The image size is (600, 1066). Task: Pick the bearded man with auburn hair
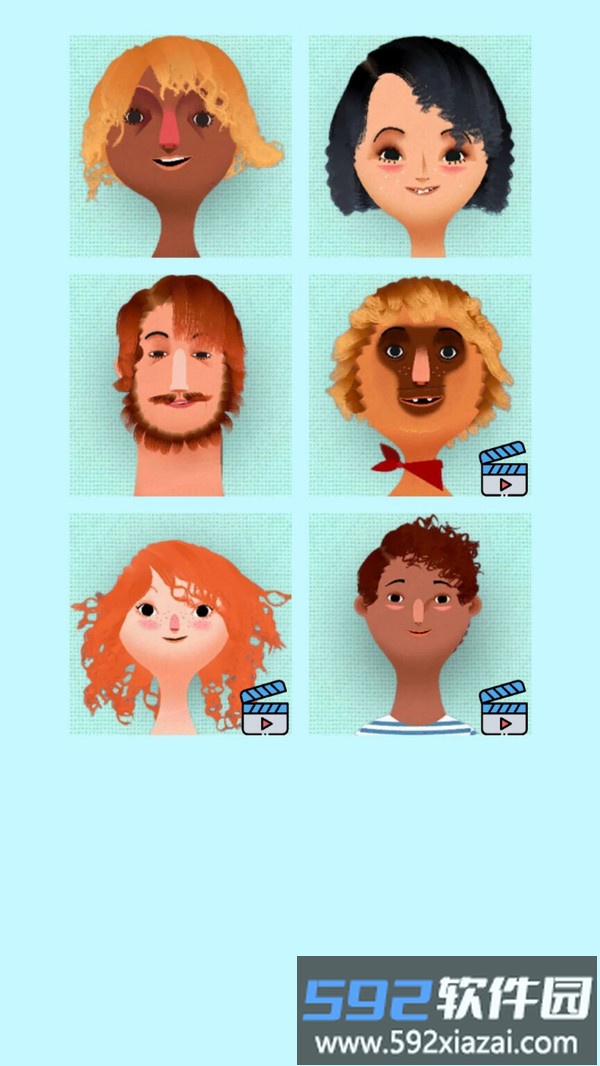(x=180, y=385)
